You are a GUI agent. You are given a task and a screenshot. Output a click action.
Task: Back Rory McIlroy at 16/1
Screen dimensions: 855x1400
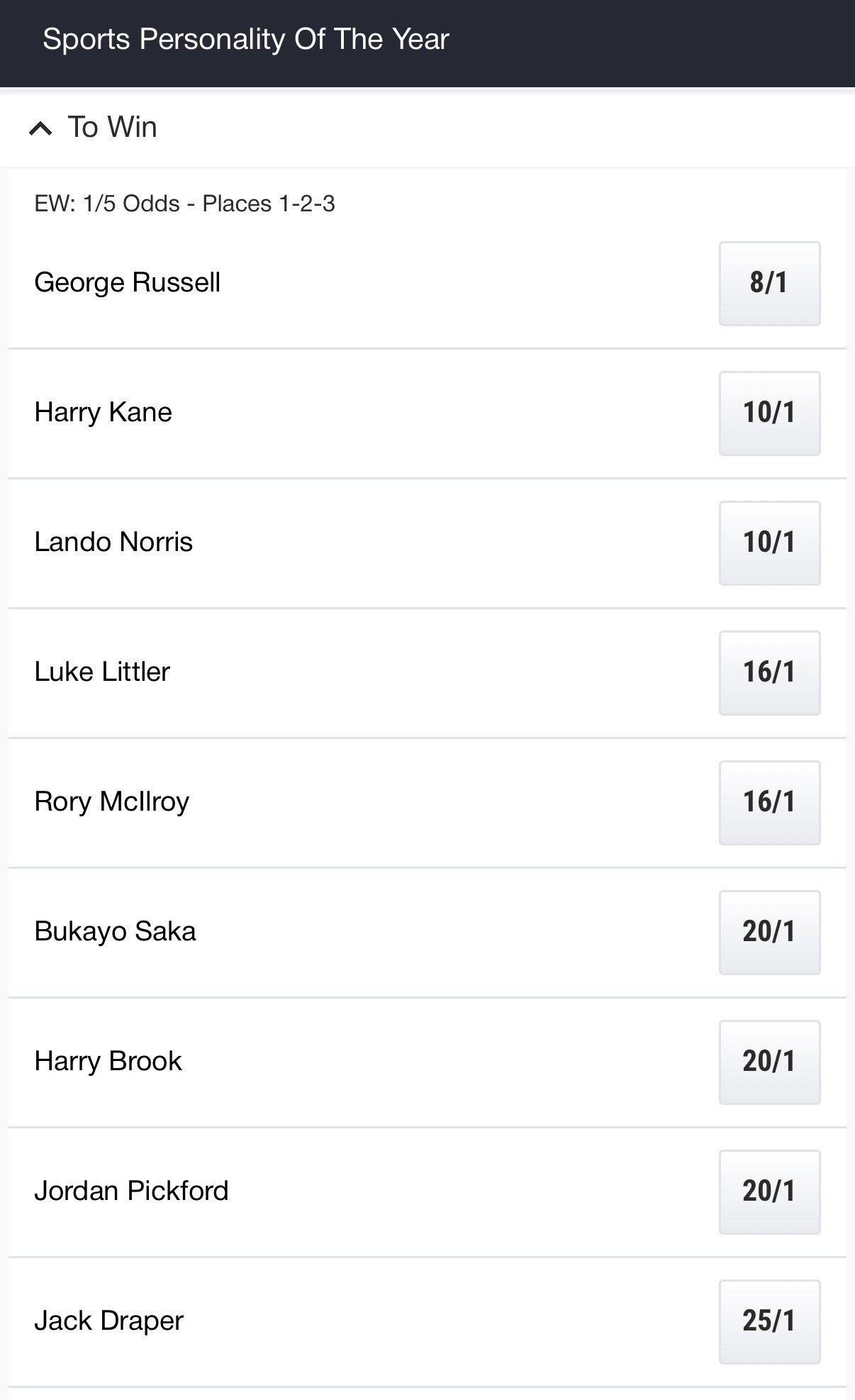tap(769, 803)
